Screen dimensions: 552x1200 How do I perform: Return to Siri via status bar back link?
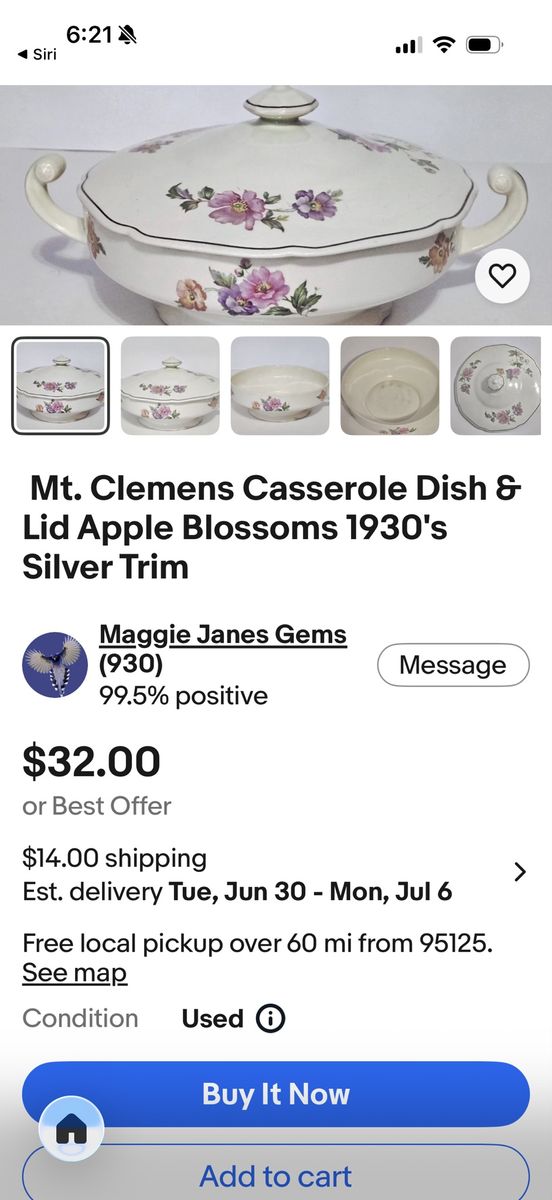tap(37, 54)
